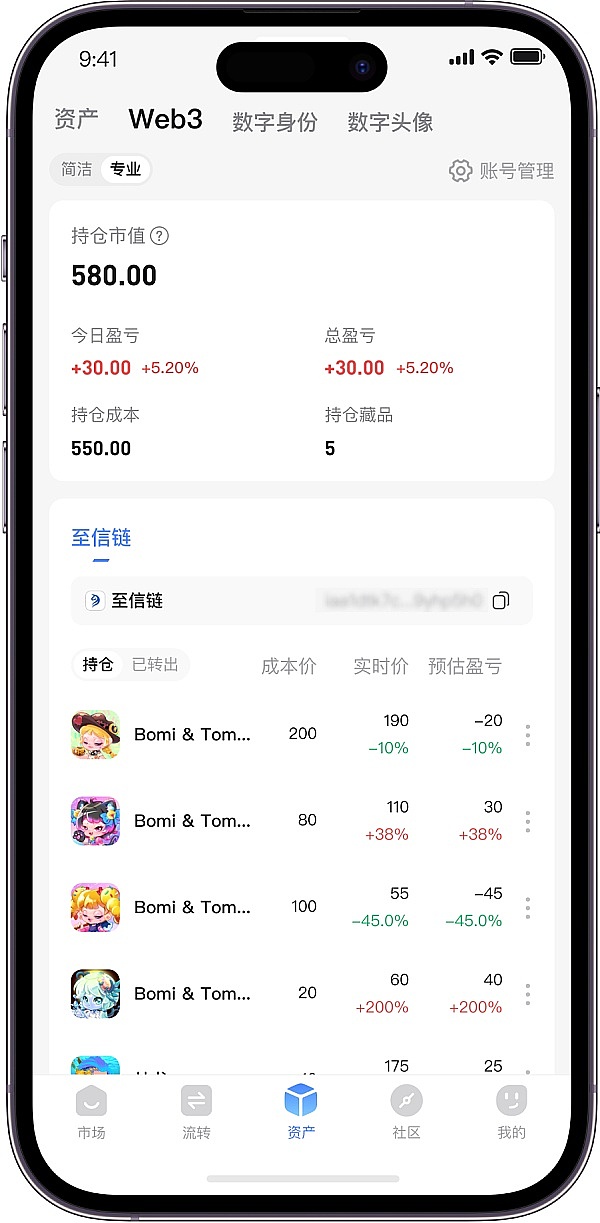600x1223 pixels.
Task: Select the 至信链 chain tab
Action: point(101,538)
